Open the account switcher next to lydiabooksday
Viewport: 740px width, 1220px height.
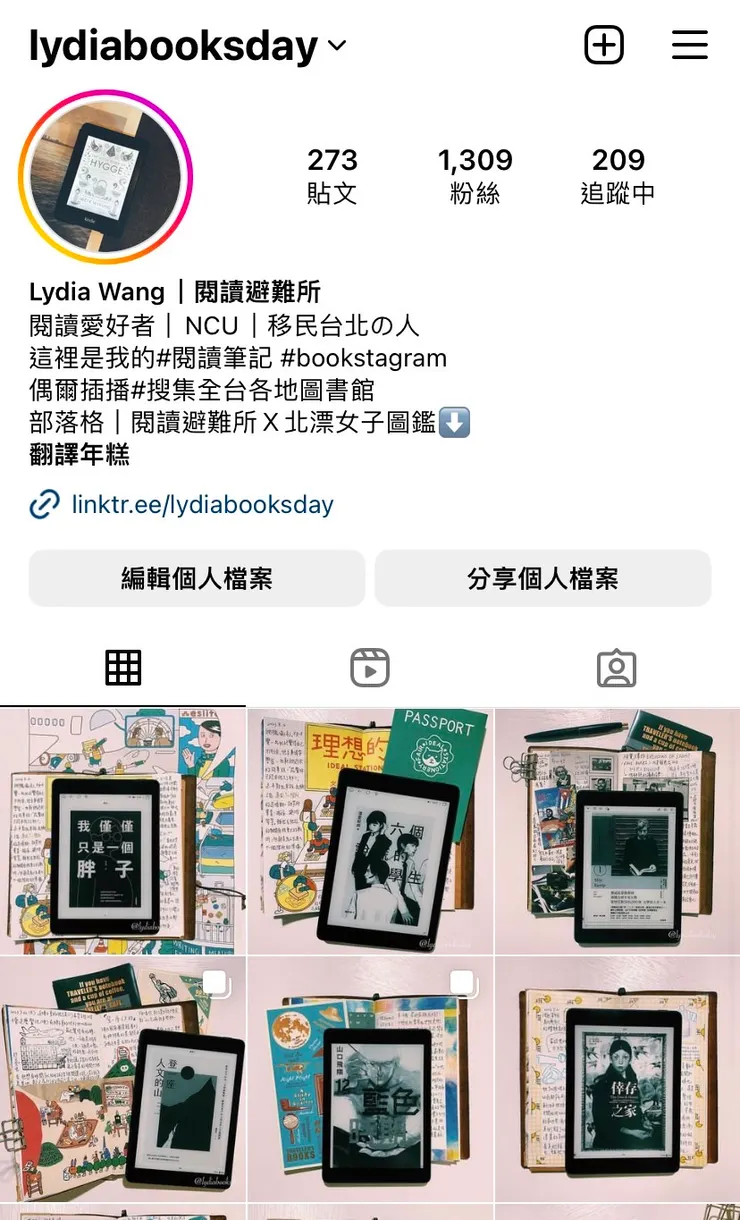pos(337,46)
